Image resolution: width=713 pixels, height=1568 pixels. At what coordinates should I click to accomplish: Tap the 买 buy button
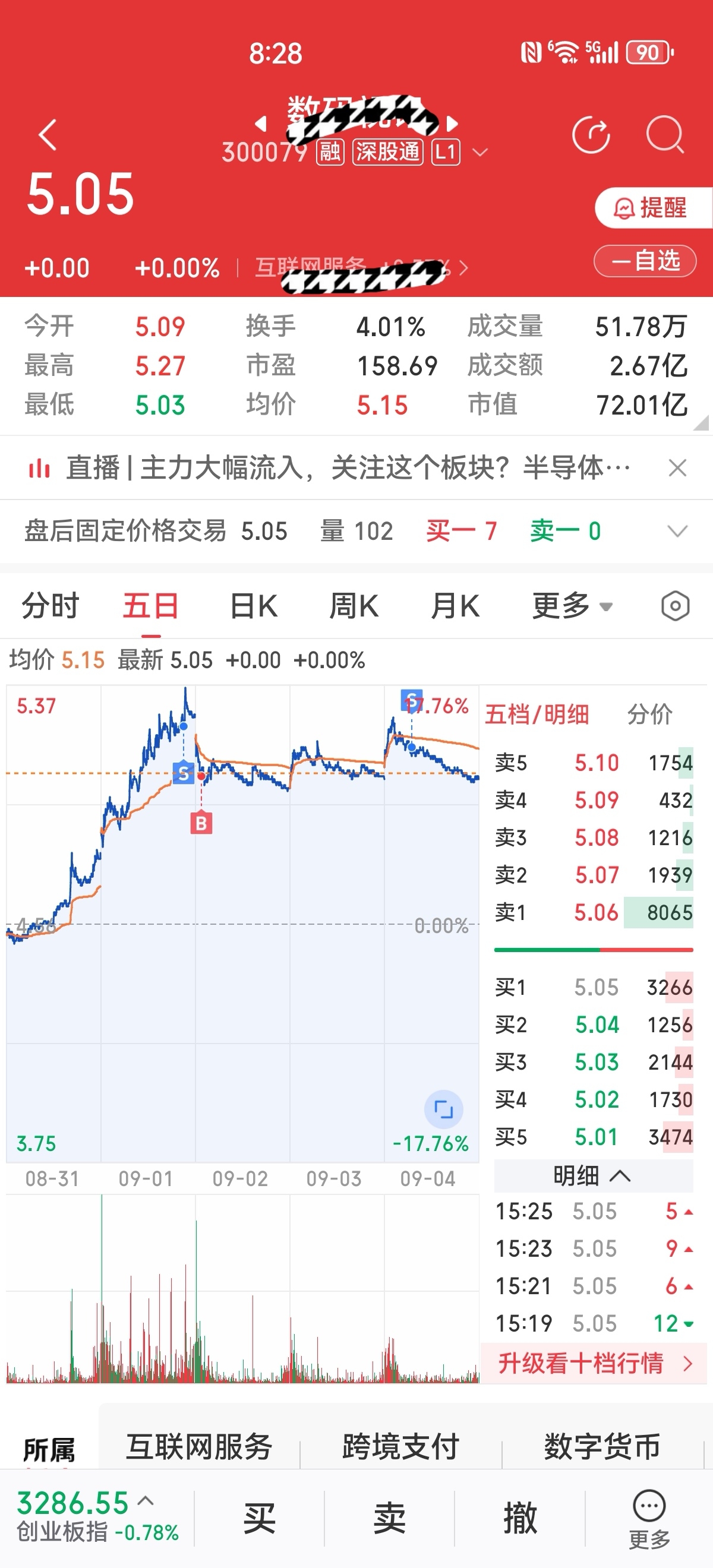click(x=260, y=1518)
